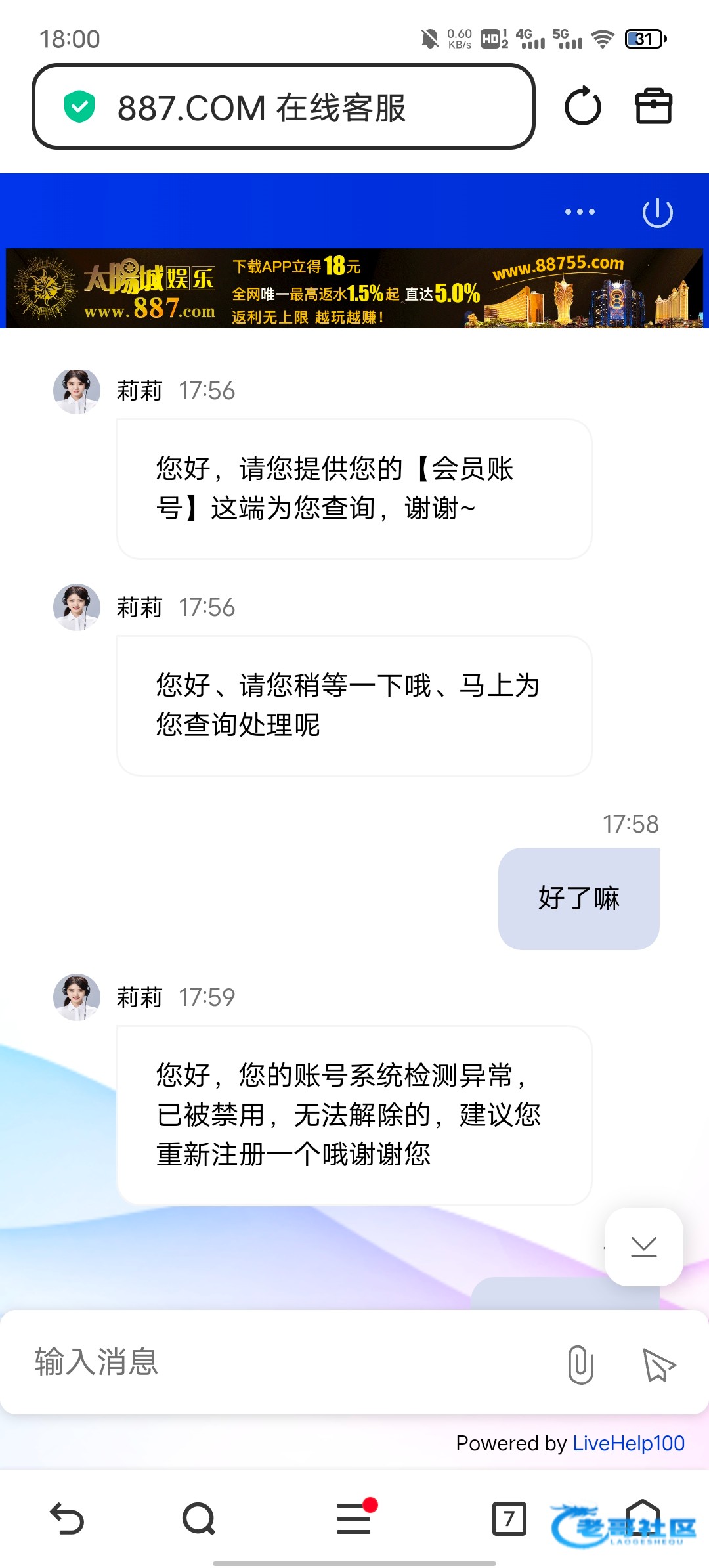709x1568 pixels.
Task: Open the 太阳城娱乐 promotional banner
Action: 354,288
